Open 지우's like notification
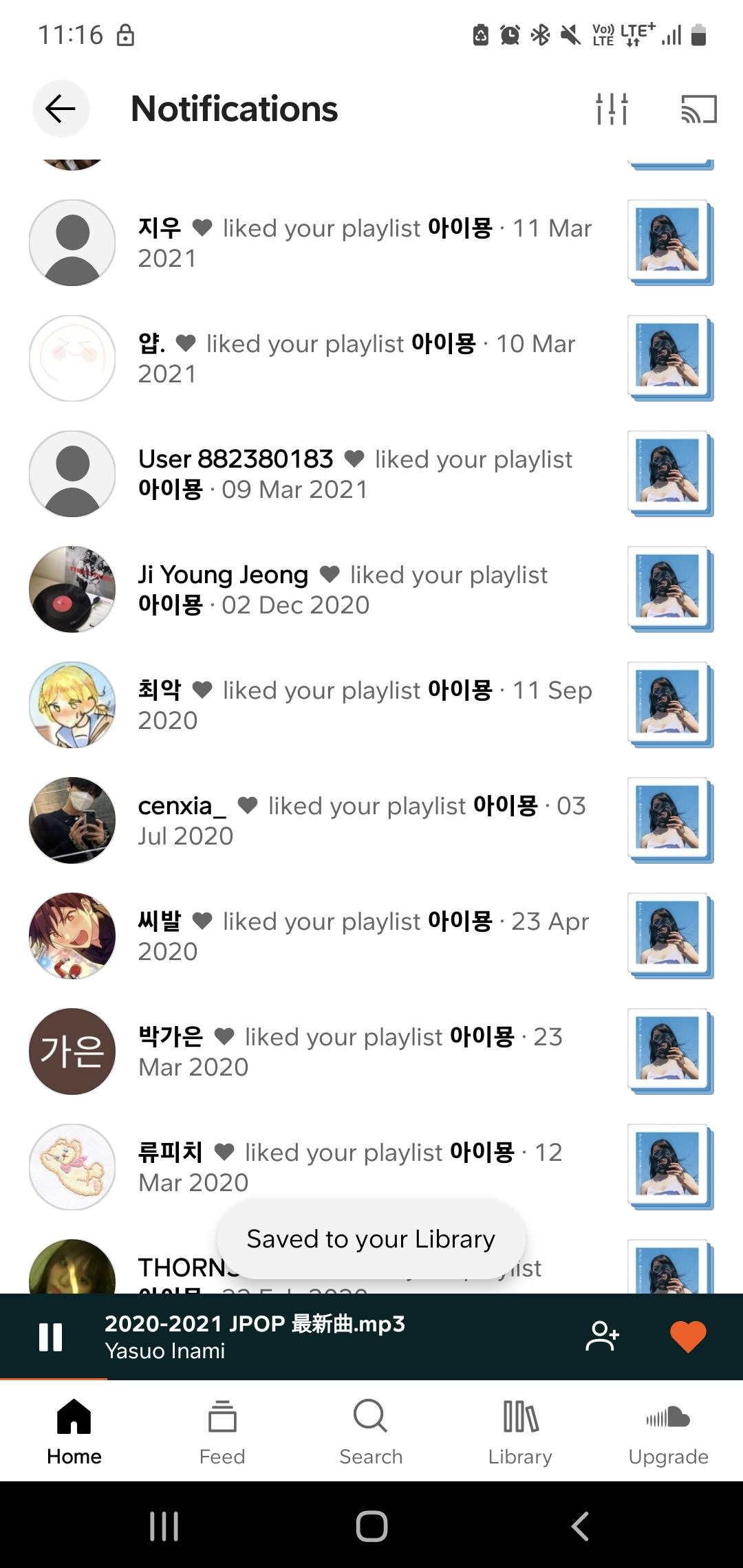Viewport: 743px width, 1568px height. pos(365,243)
